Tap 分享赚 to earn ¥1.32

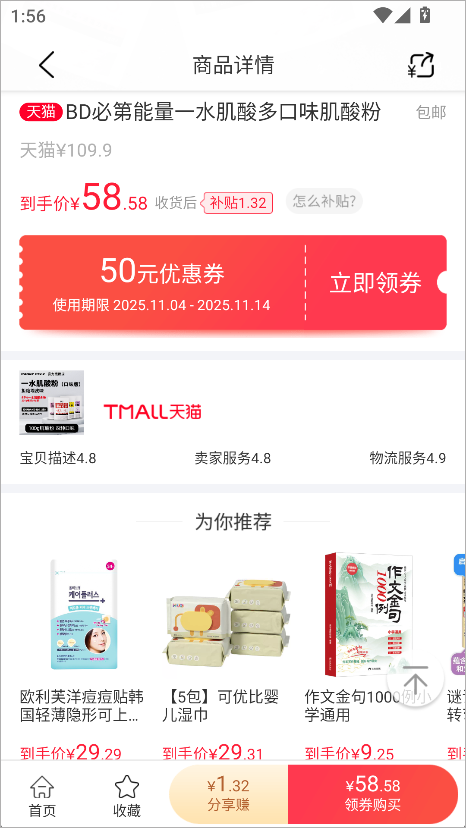point(229,795)
